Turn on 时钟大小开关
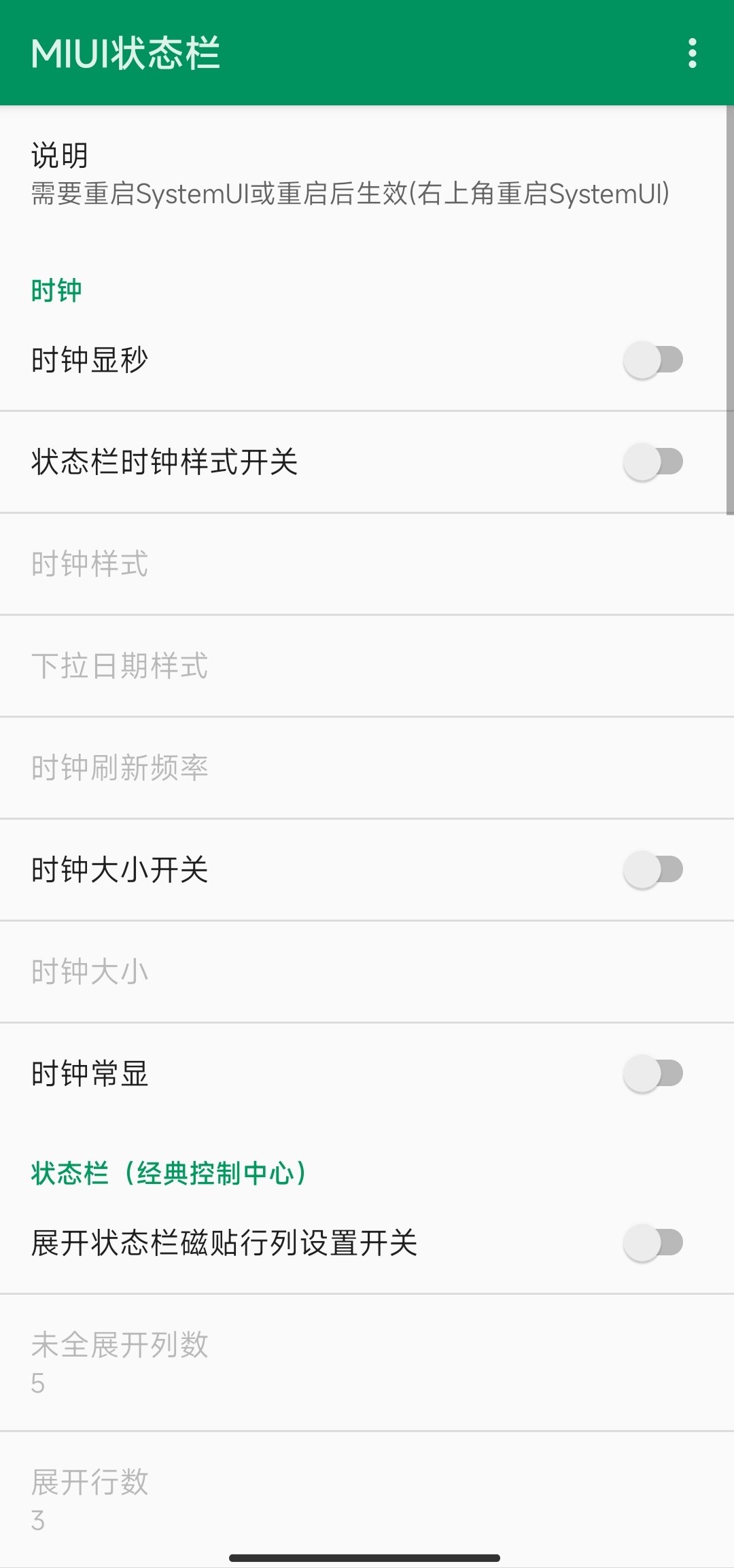734x1568 pixels. click(x=652, y=869)
